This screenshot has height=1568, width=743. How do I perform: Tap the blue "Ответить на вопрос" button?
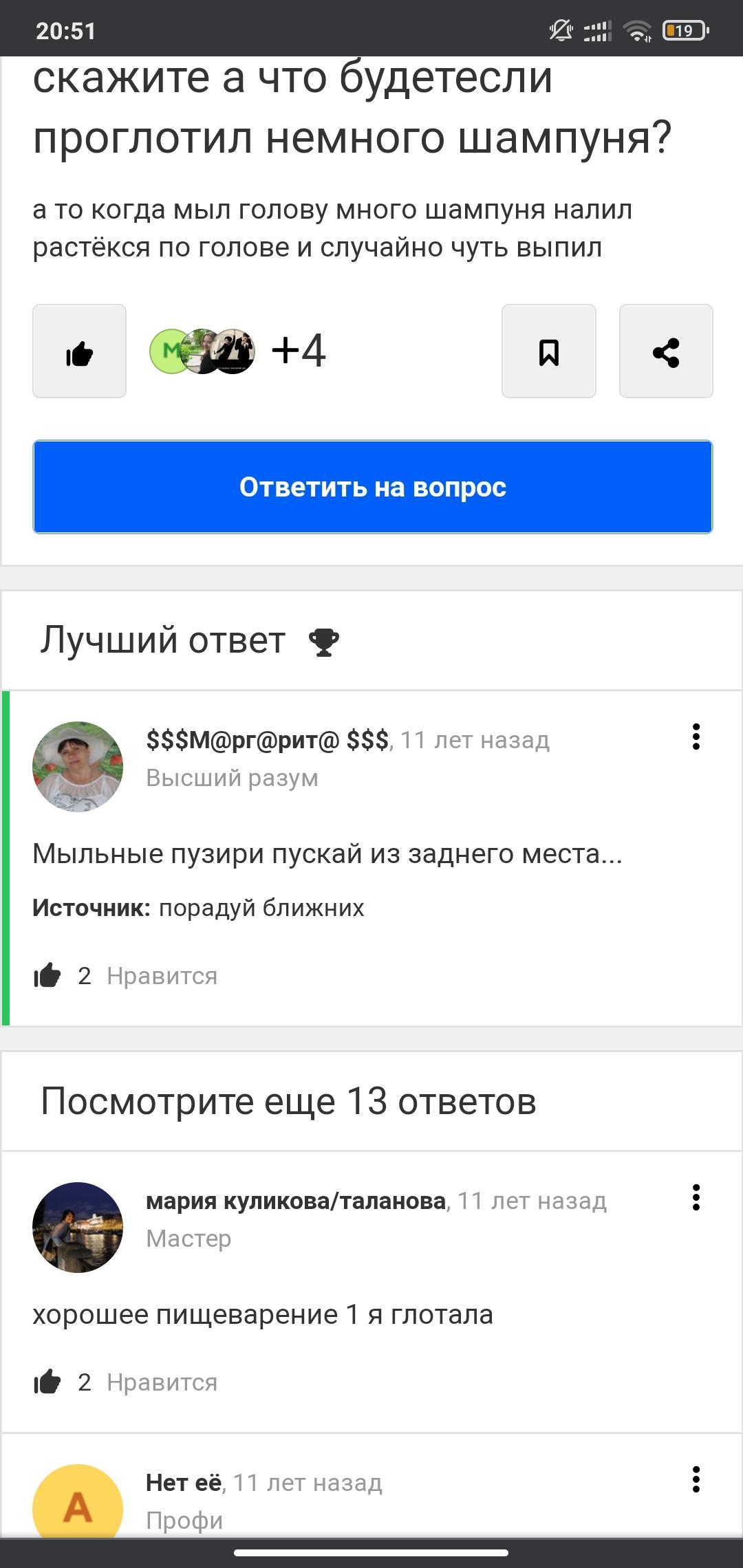click(x=372, y=487)
